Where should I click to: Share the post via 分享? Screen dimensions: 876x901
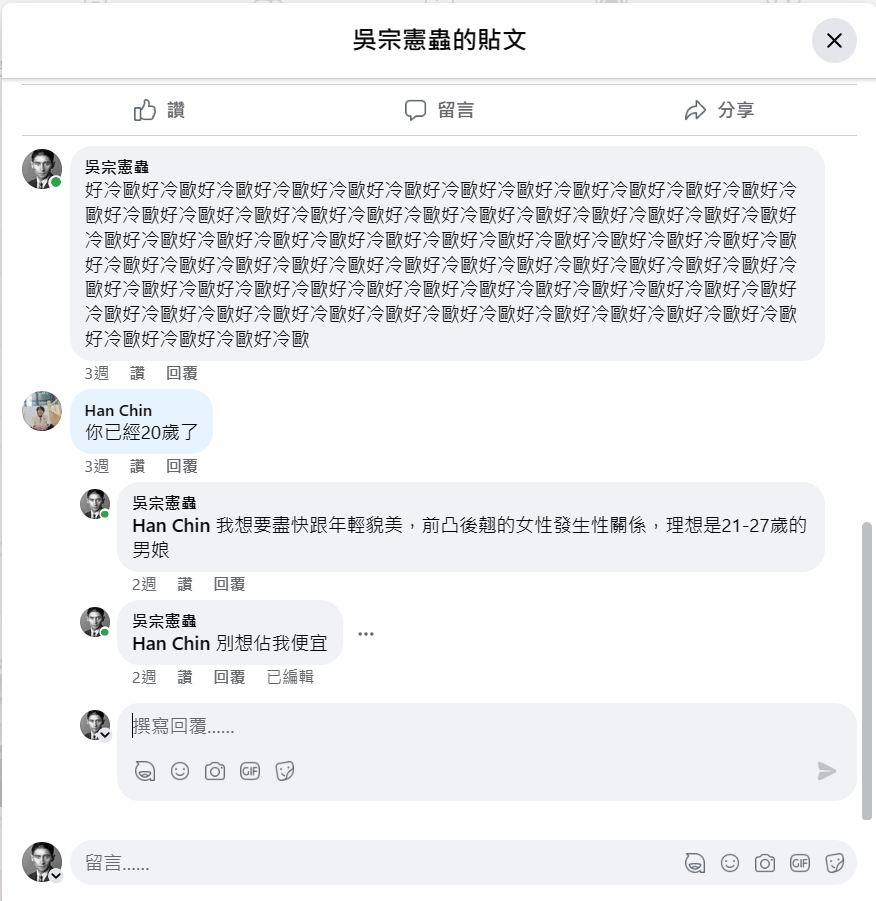719,110
